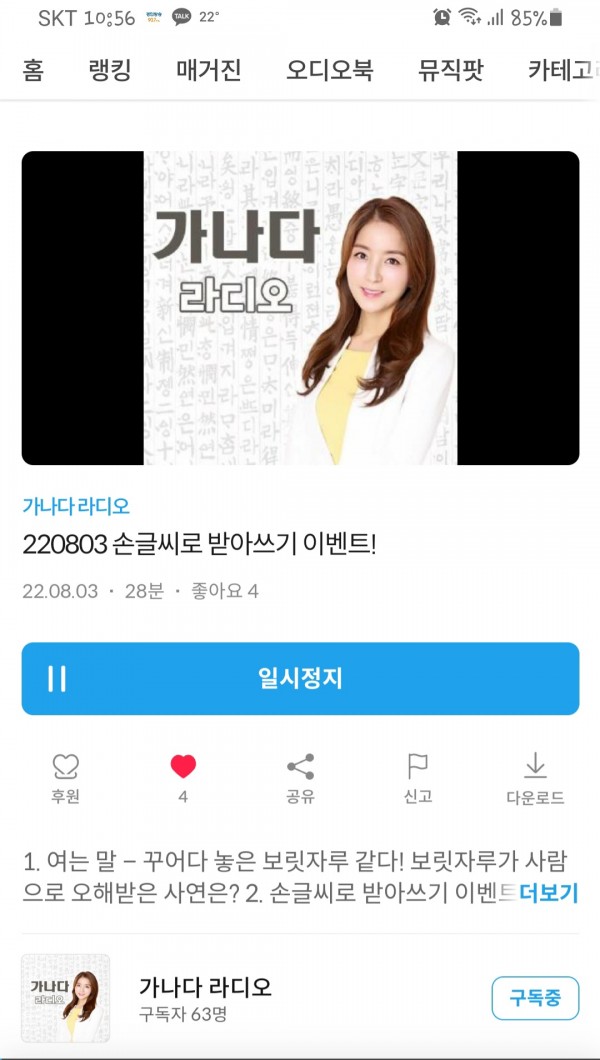Expand the description with 더보기
The height and width of the screenshot is (1060, 600).
click(x=549, y=892)
